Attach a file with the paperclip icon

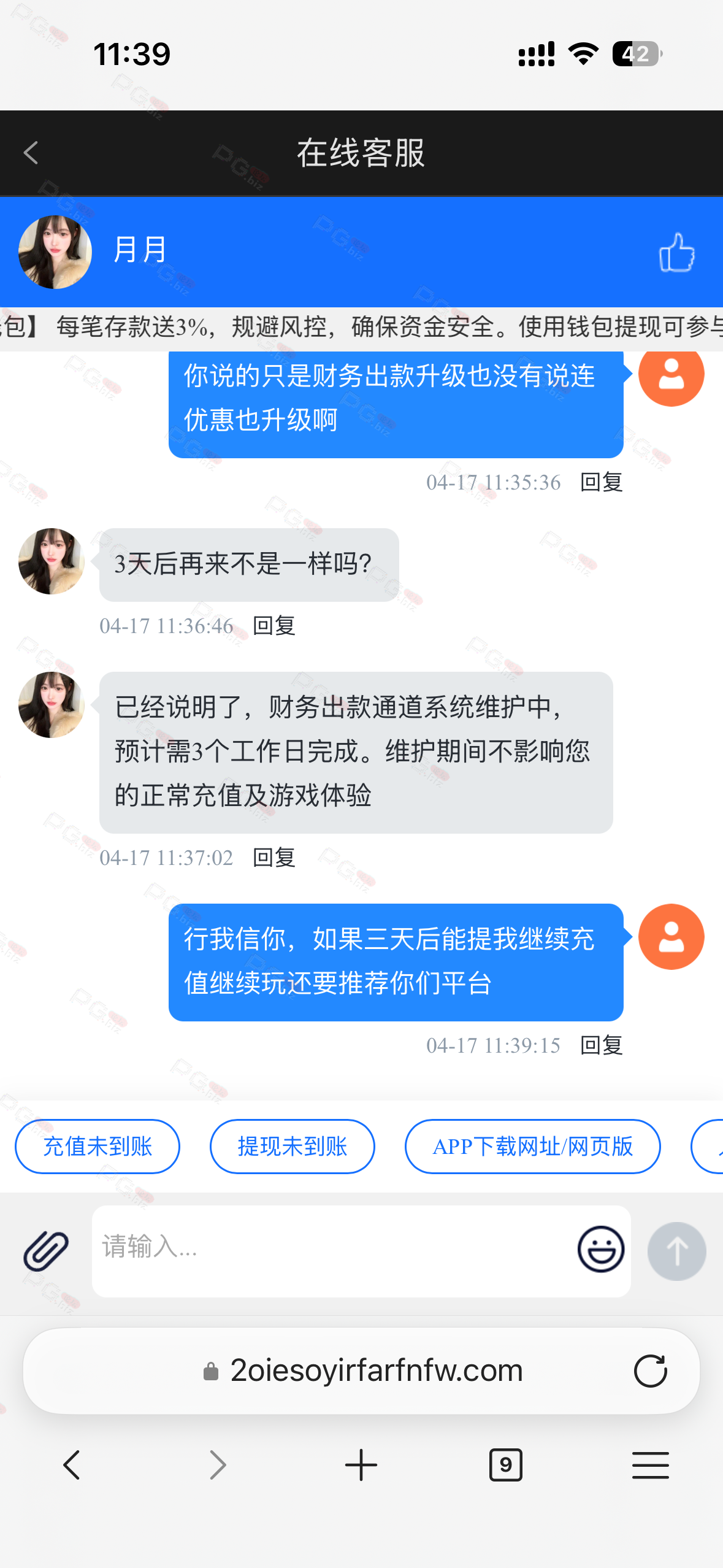[46, 1250]
